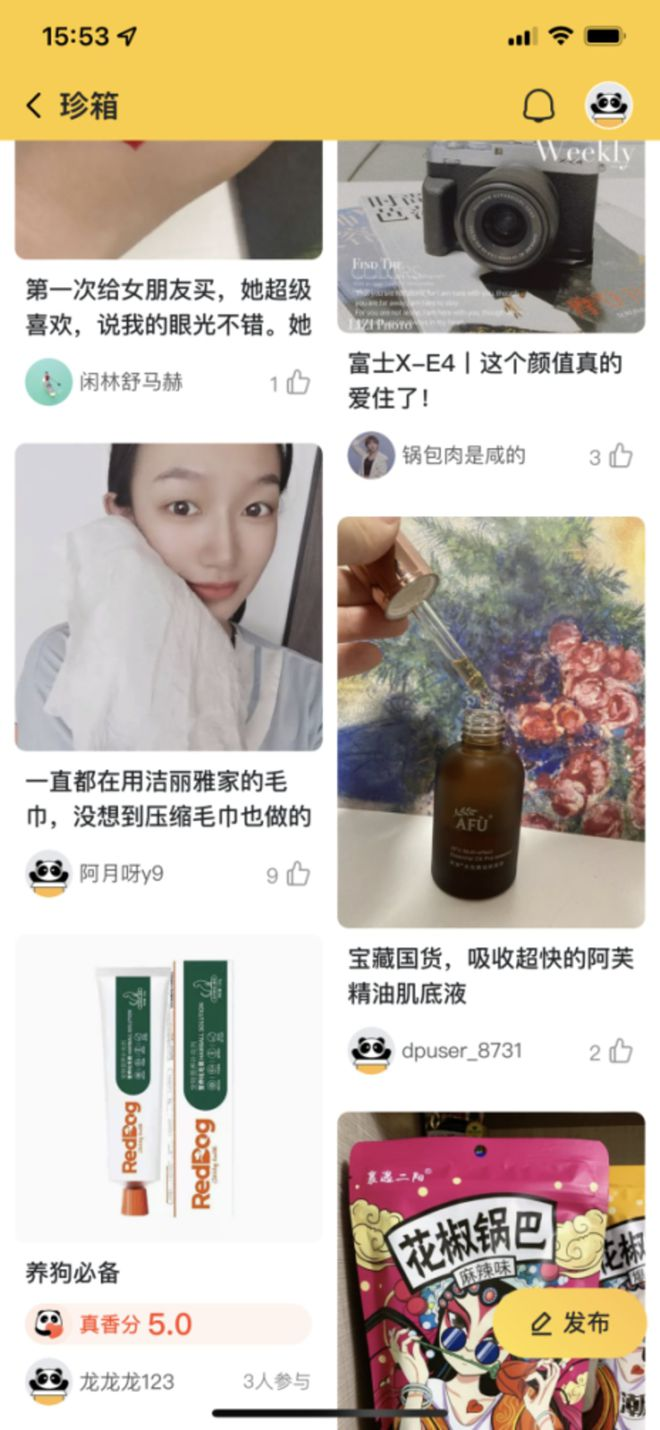The image size is (660, 1430).
Task: Open the 养狗必备 RedDog post
Action: click(168, 1088)
